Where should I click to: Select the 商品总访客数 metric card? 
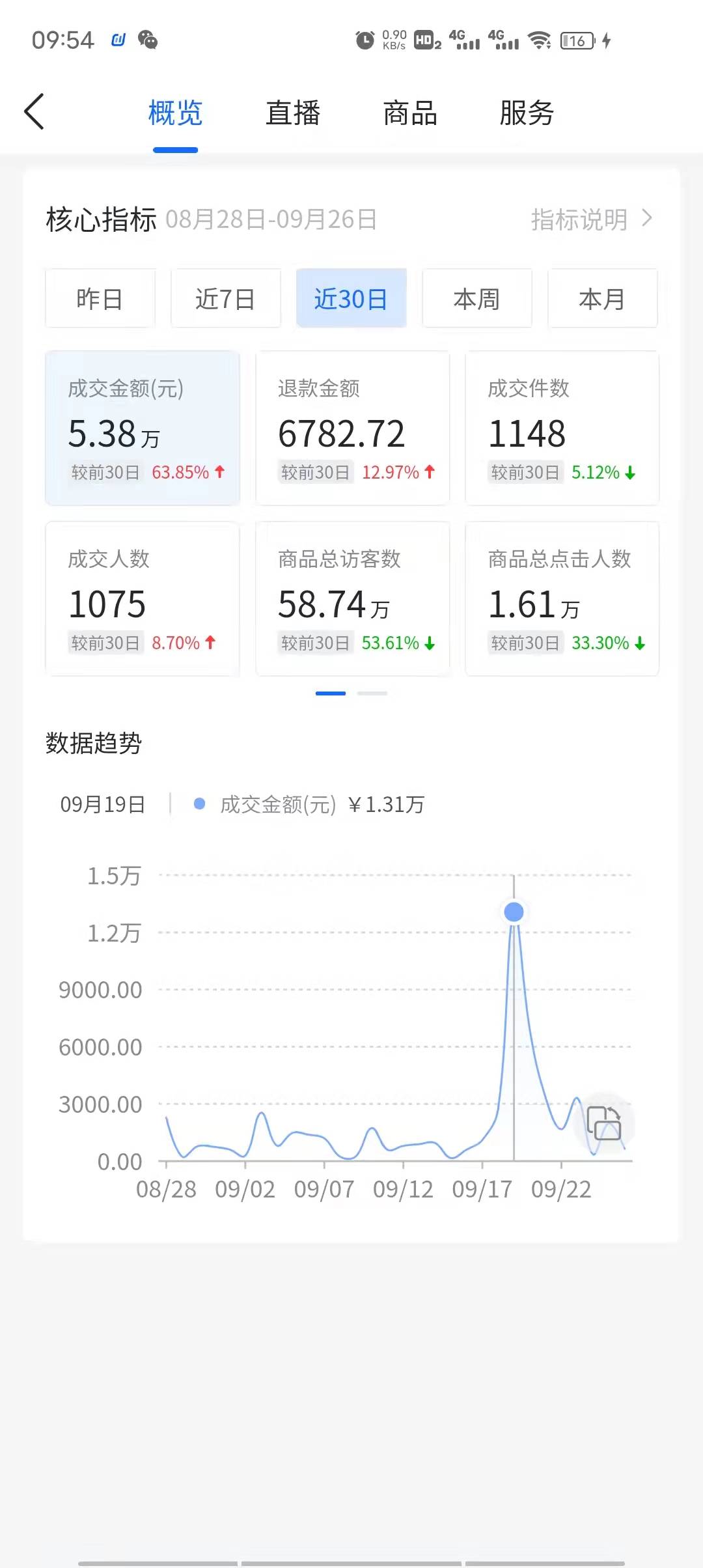pos(352,599)
